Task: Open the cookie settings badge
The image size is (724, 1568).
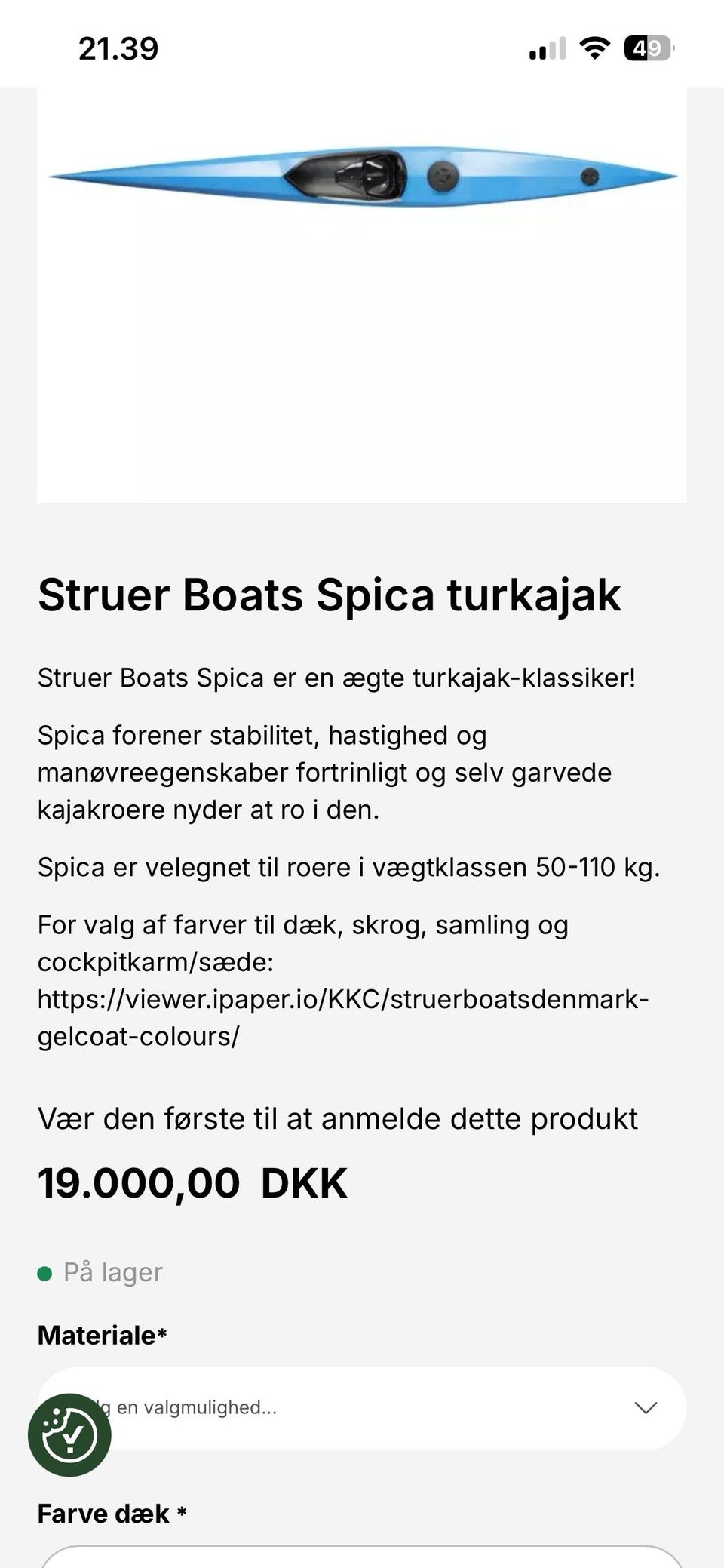Action: pos(69,1434)
